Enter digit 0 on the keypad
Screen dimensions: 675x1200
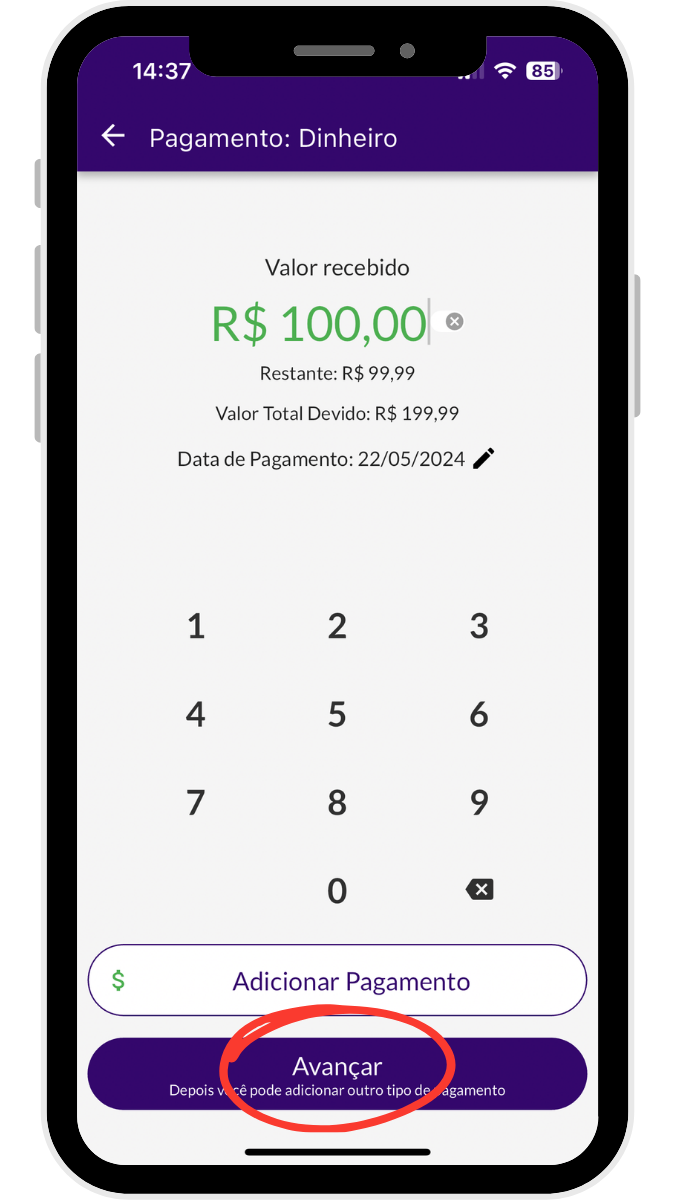pyautogui.click(x=337, y=891)
